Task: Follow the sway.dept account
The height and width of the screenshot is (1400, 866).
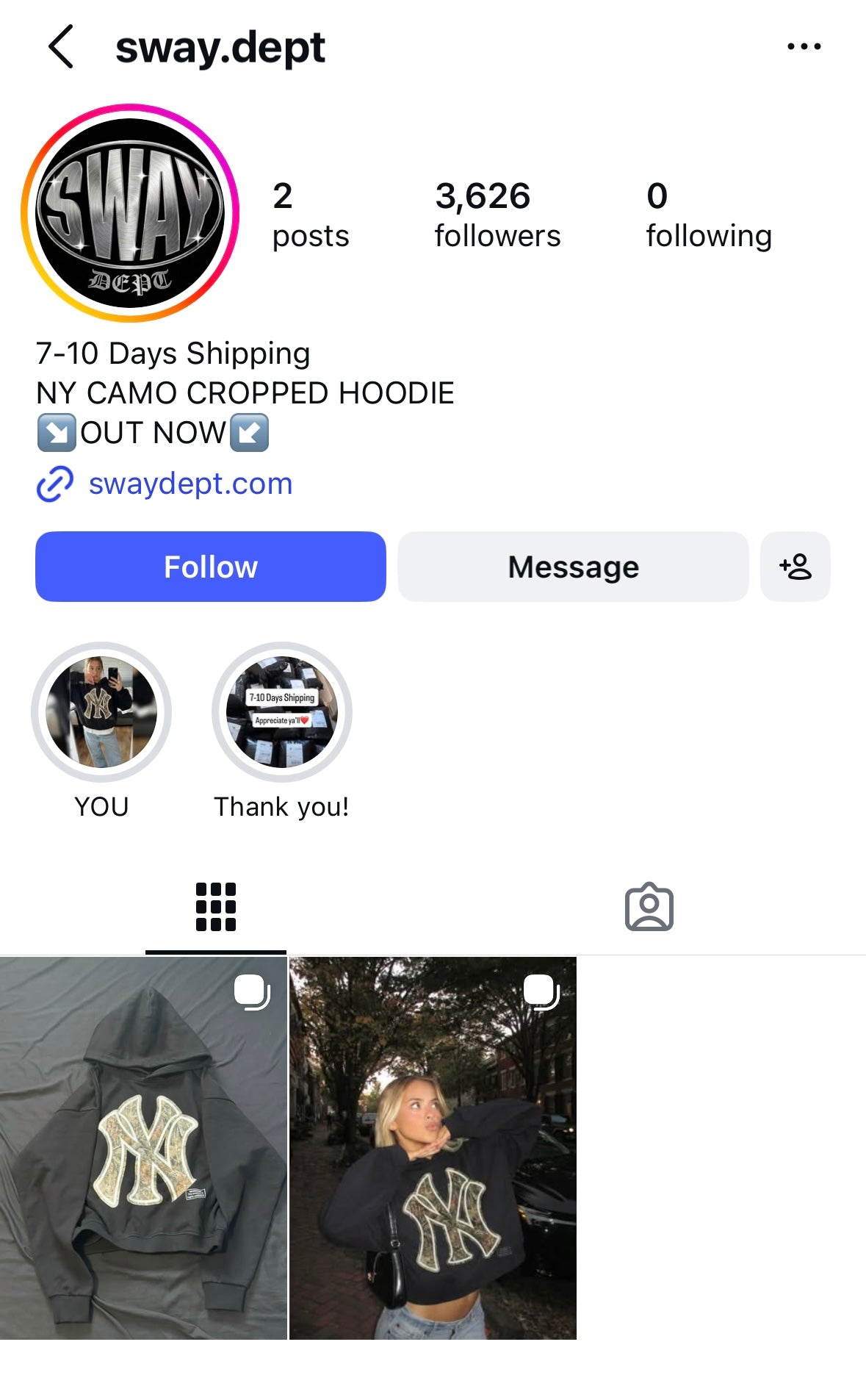Action: [210, 567]
